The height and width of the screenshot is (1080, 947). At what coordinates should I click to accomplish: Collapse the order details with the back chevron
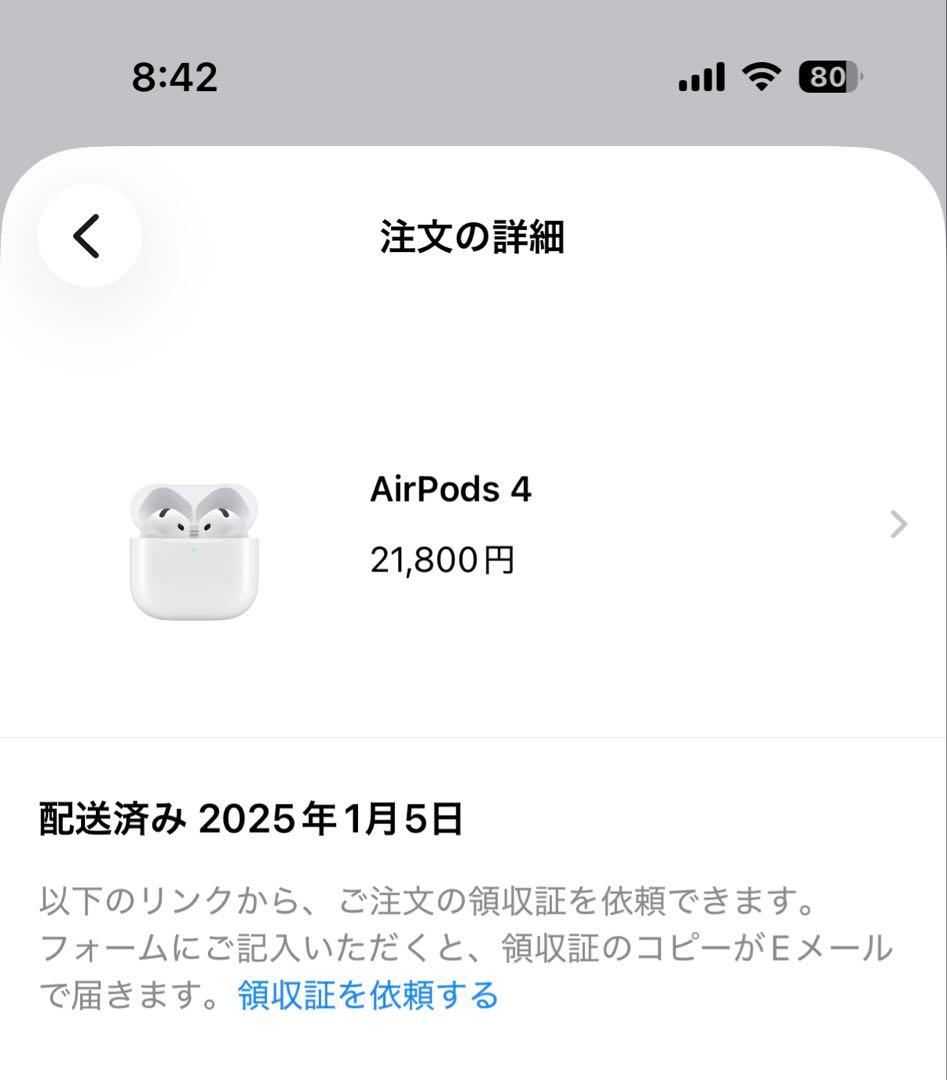pos(89,236)
